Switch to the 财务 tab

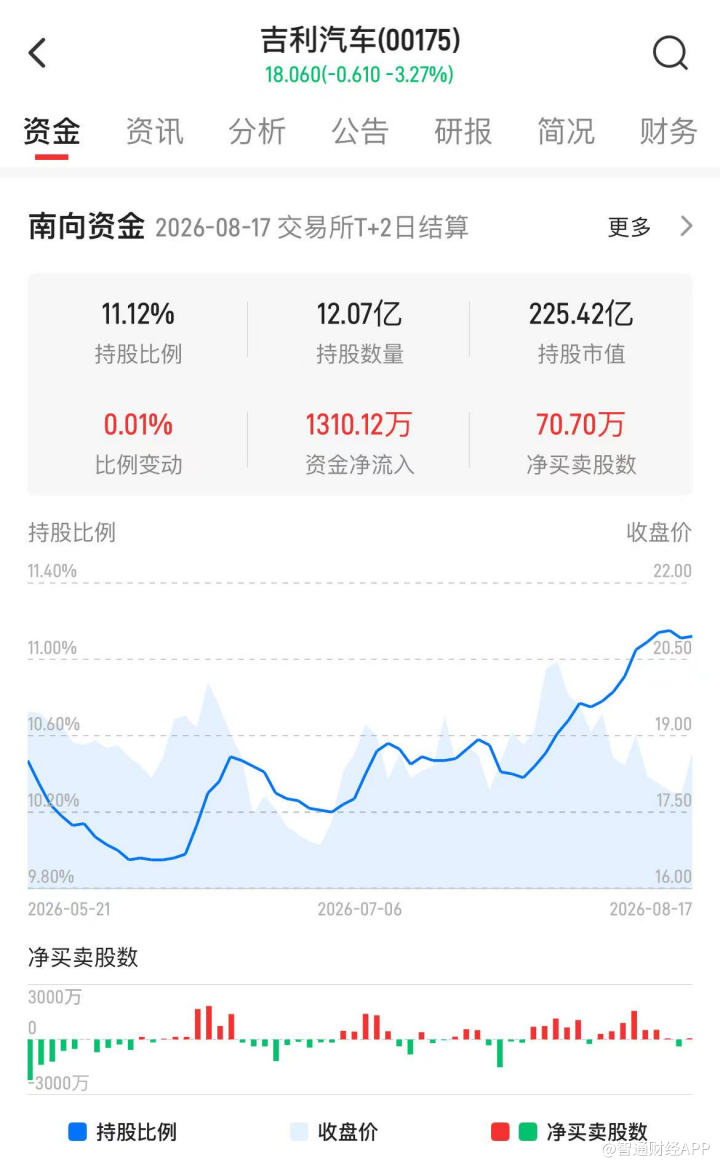(x=668, y=132)
